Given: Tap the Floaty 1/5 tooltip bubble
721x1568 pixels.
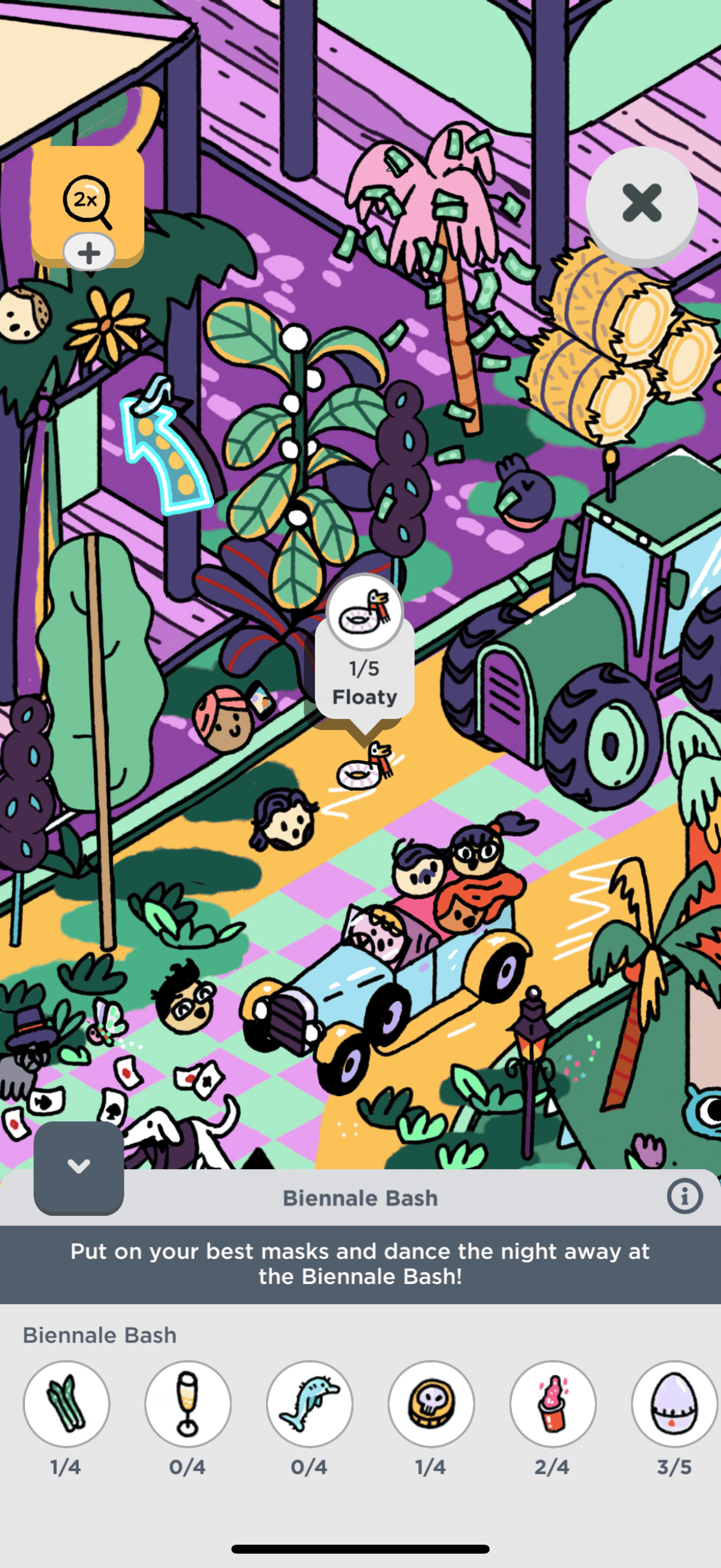Looking at the screenshot, I should click(x=365, y=648).
